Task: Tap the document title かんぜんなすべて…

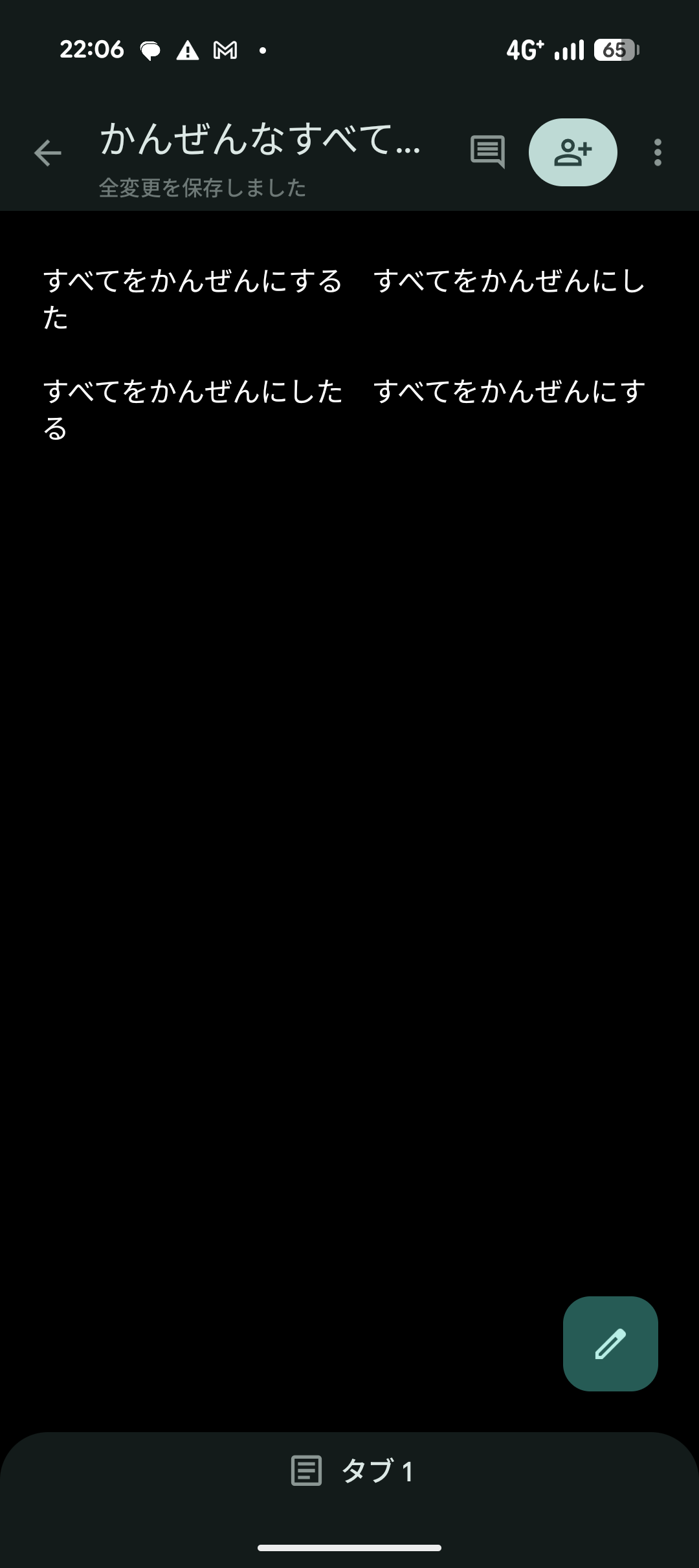Action: (x=260, y=140)
